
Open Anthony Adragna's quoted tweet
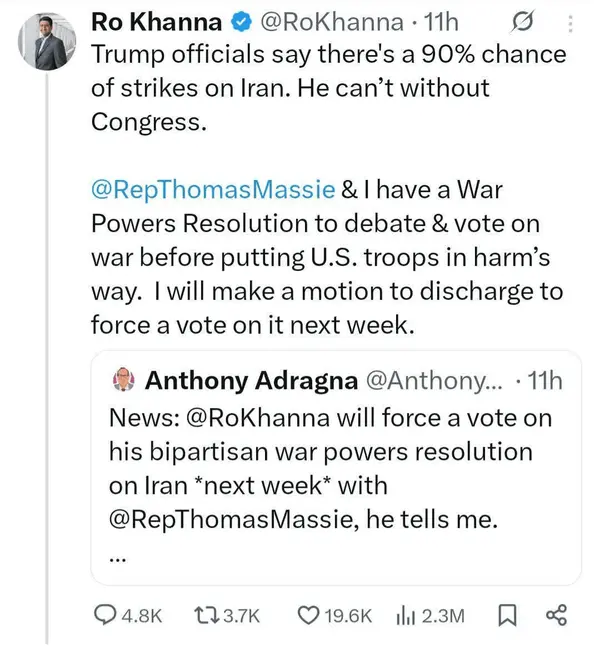click(x=335, y=465)
